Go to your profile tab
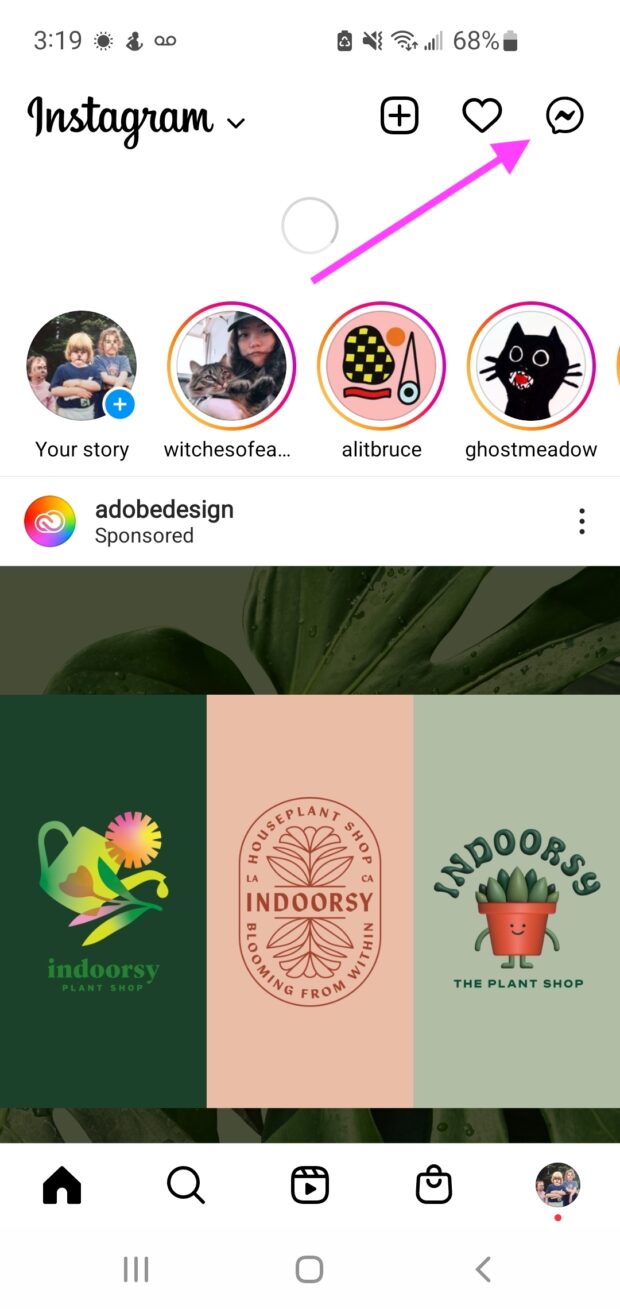 click(x=557, y=1185)
